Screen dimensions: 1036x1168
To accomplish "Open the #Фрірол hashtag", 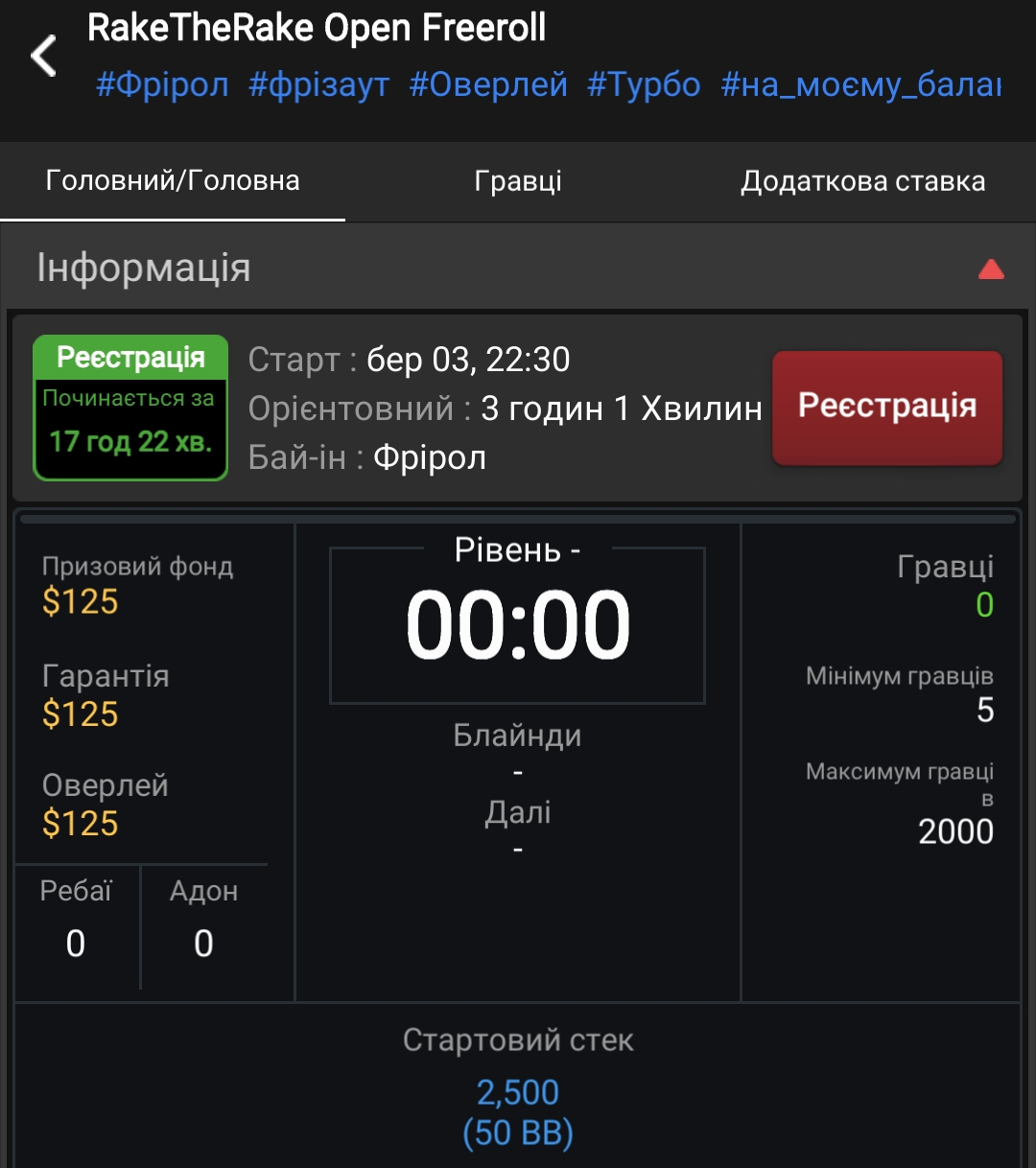I will (162, 85).
